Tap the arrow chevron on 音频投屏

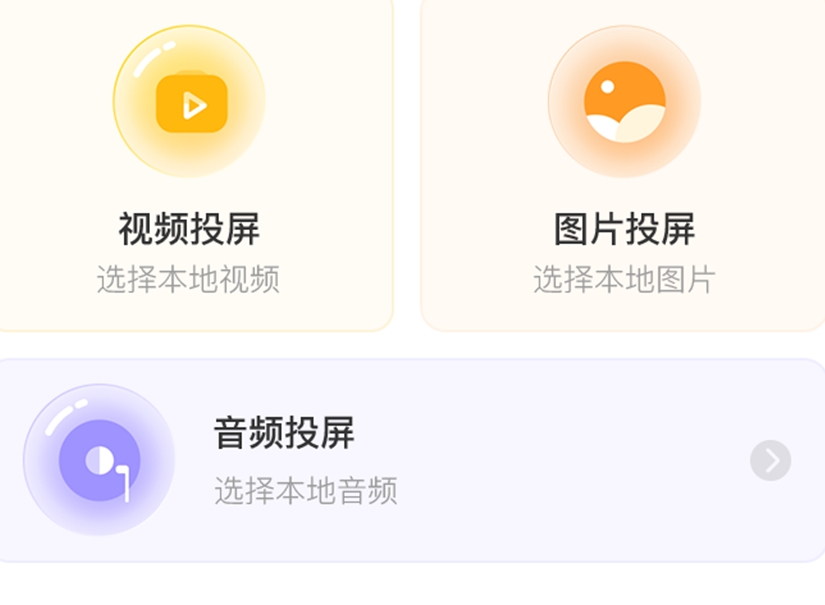click(770, 460)
